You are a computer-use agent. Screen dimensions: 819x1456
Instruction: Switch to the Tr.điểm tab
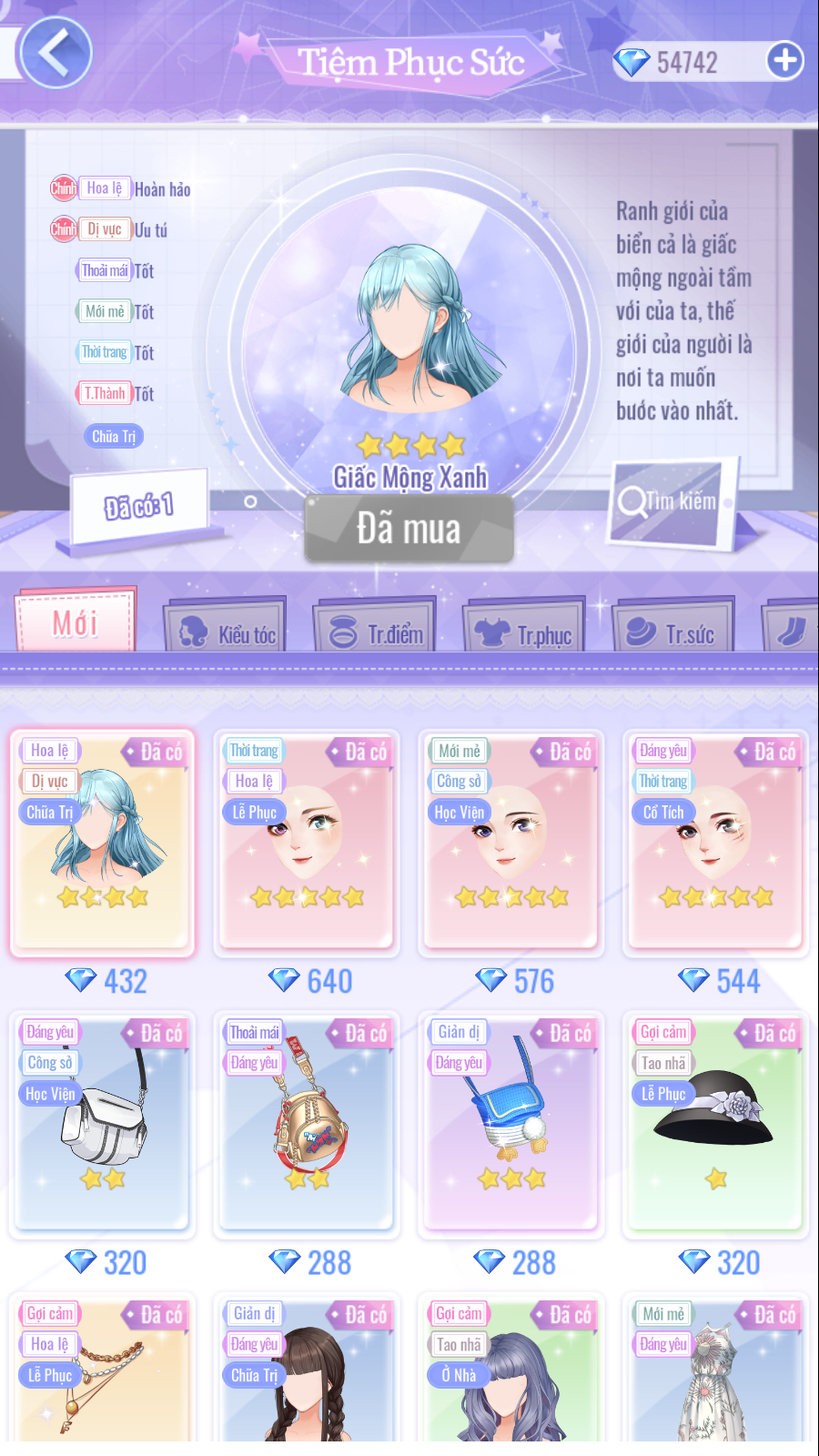pyautogui.click(x=377, y=630)
